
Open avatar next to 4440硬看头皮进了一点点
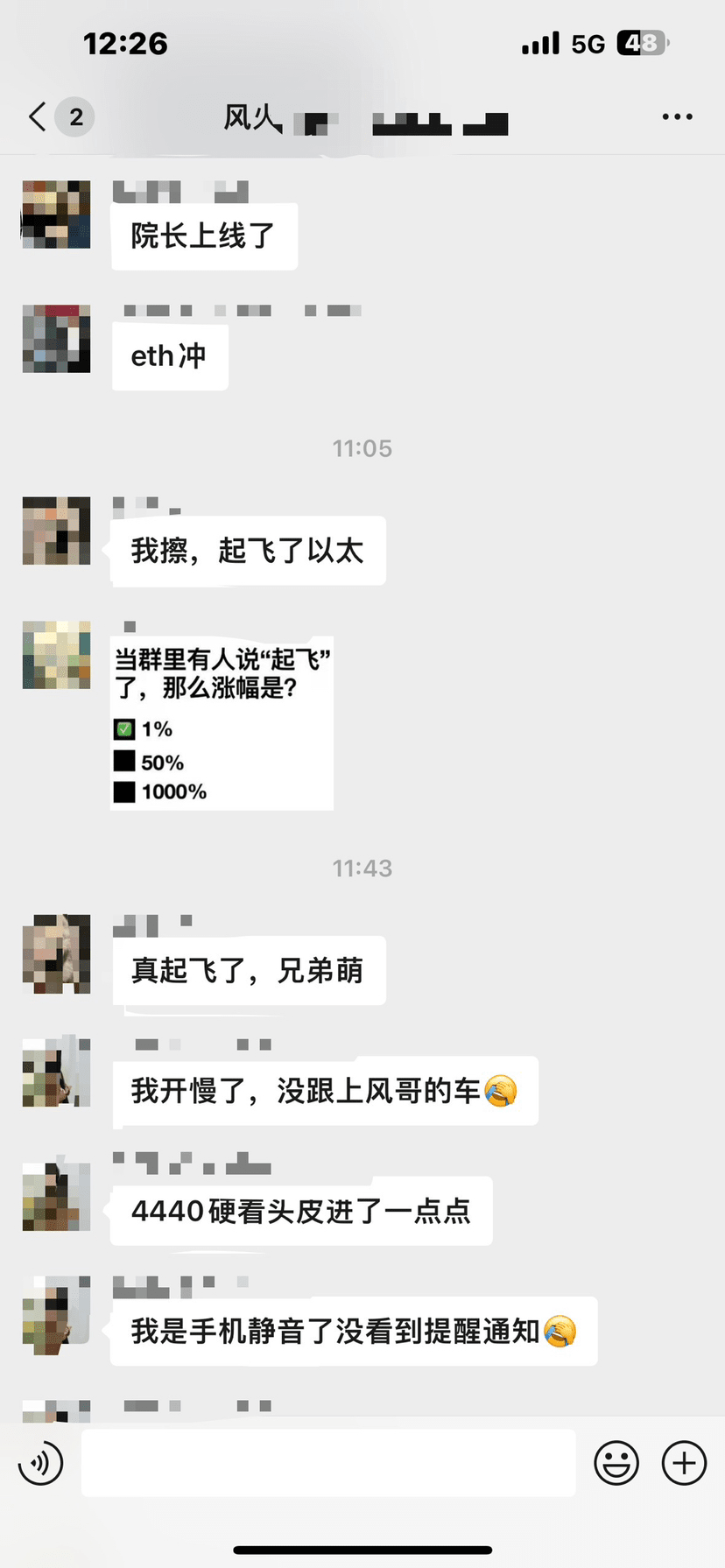56,1197
